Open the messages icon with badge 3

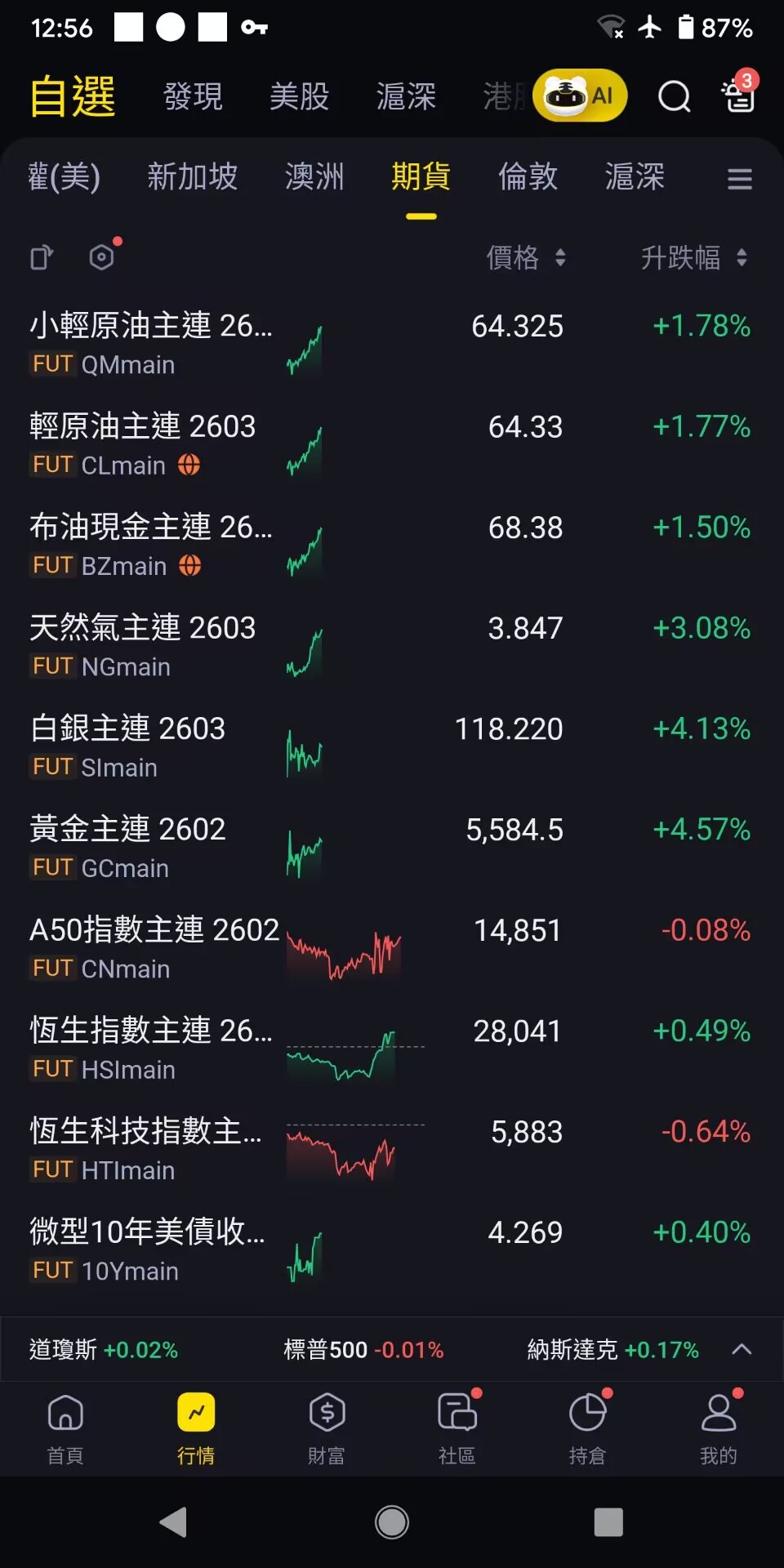coord(739,94)
